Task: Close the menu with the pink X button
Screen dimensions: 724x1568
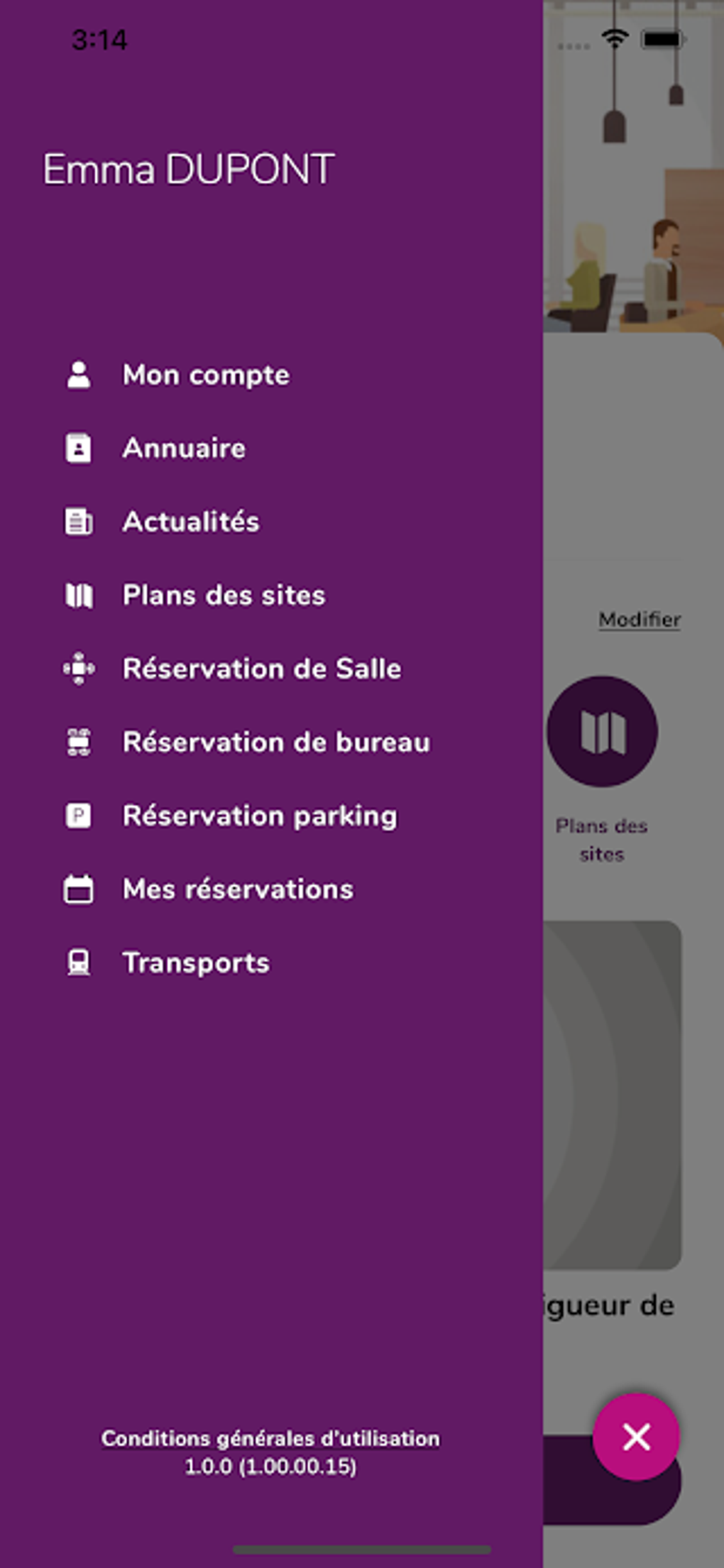Action: point(636,1437)
